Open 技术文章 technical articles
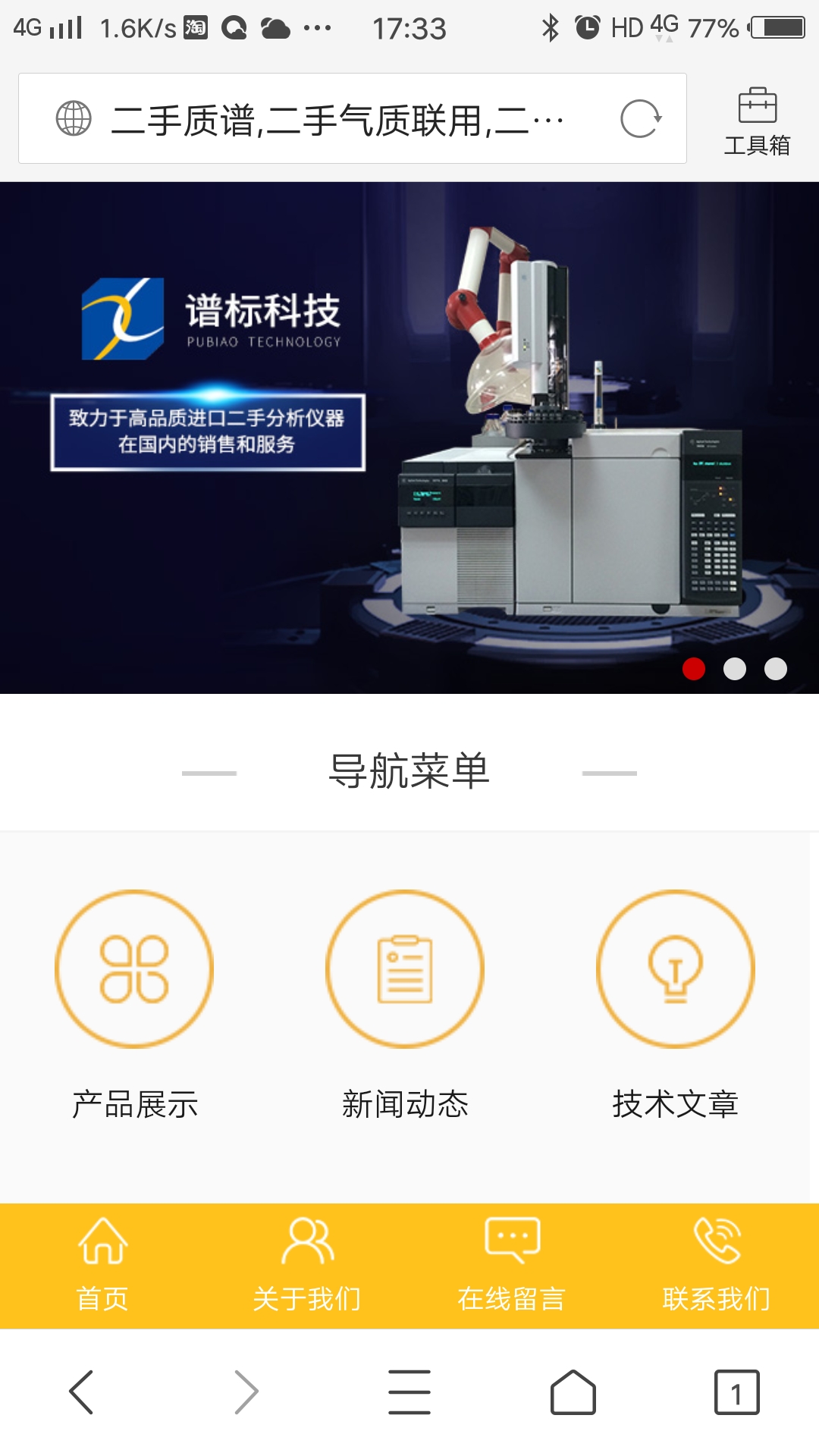The image size is (819, 1456). [x=675, y=1001]
